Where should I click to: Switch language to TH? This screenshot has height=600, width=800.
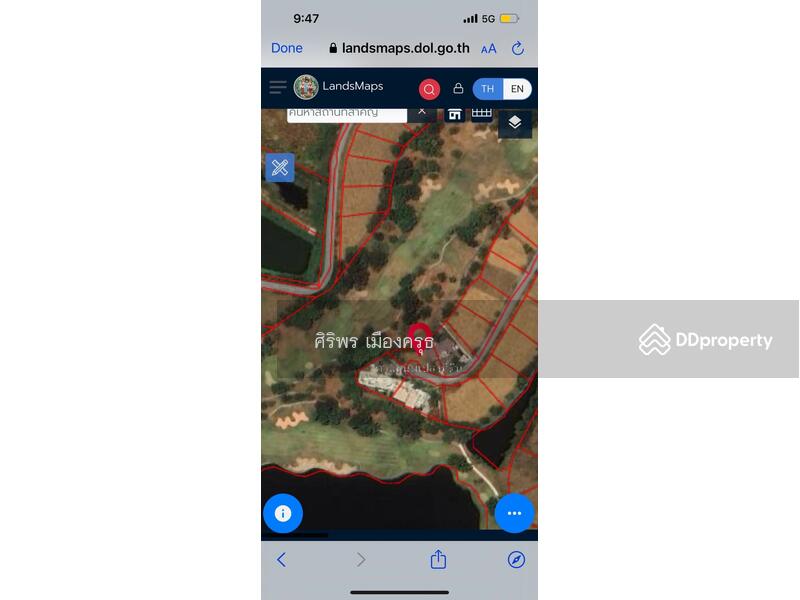pyautogui.click(x=487, y=89)
